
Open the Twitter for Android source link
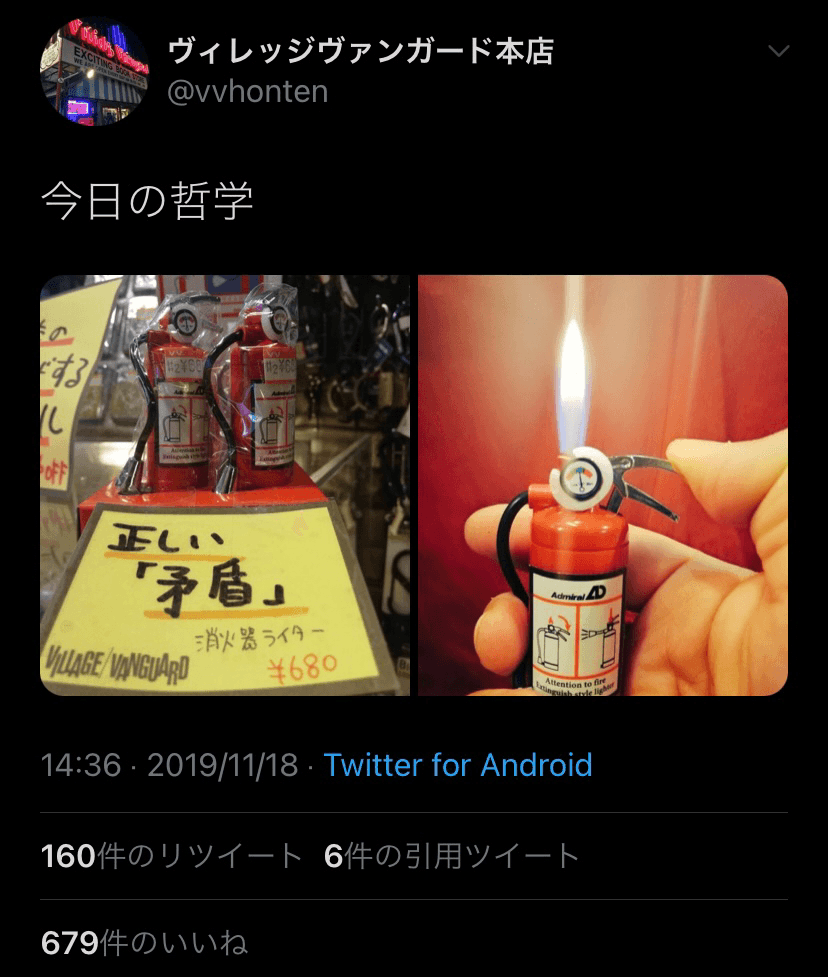pos(458,765)
